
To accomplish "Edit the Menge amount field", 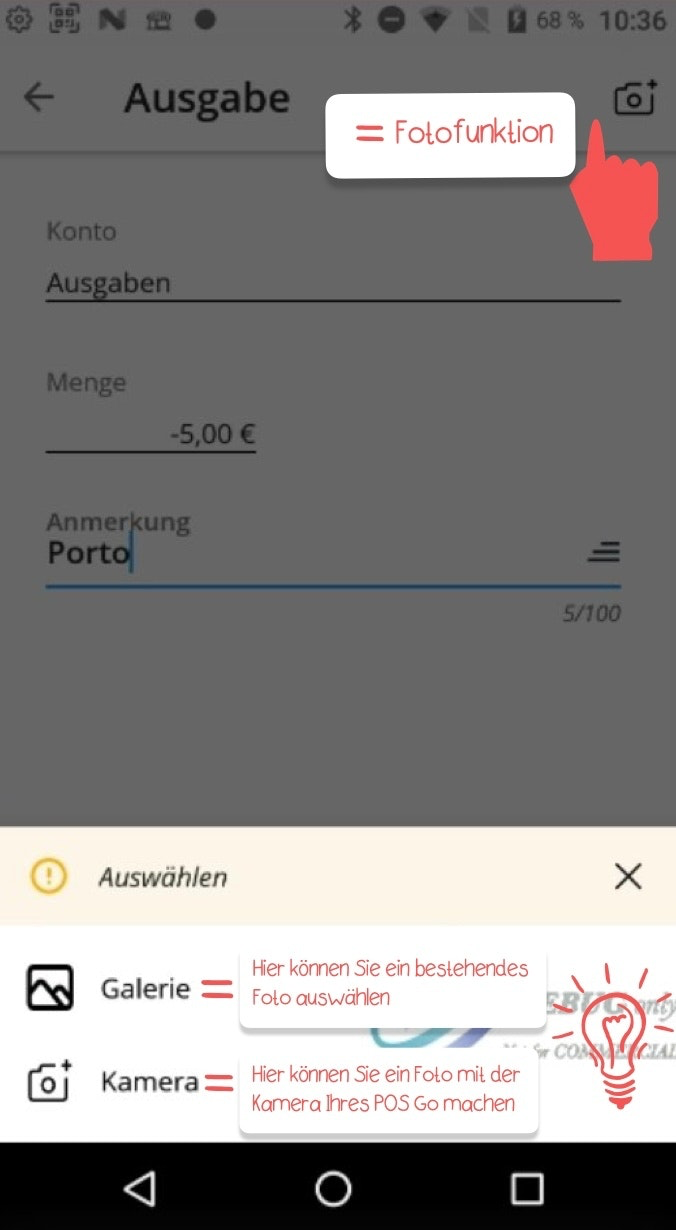I will tap(152, 434).
